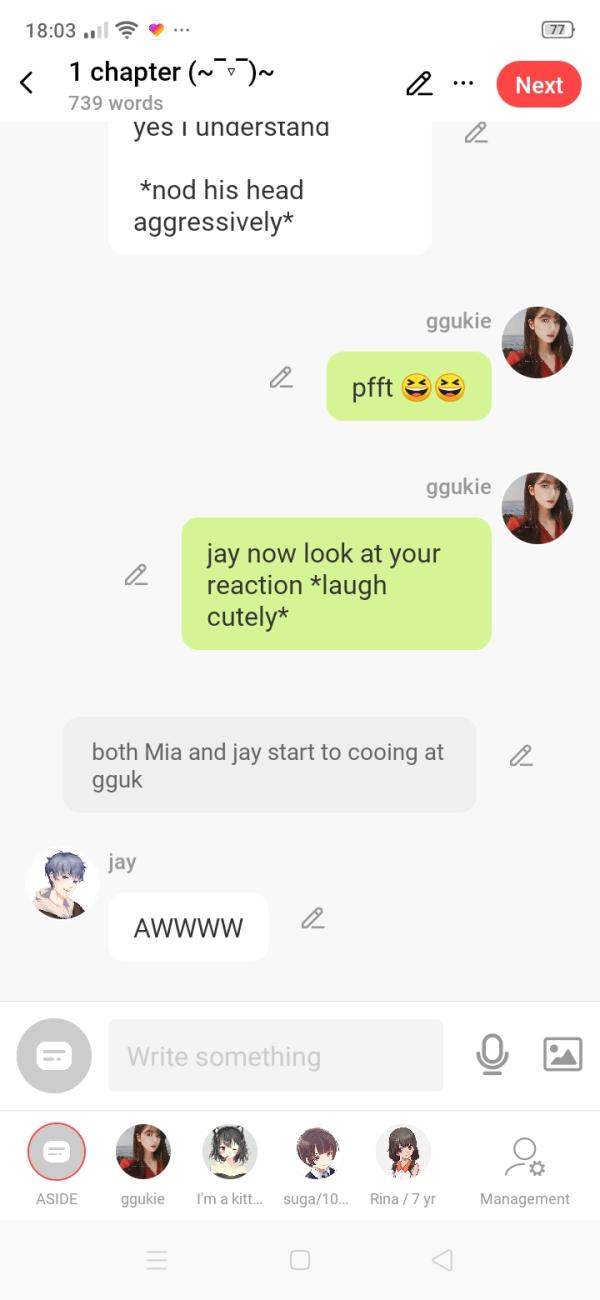This screenshot has width=600, height=1300.
Task: Select ASIDE as the speaker
Action: click(x=56, y=1152)
